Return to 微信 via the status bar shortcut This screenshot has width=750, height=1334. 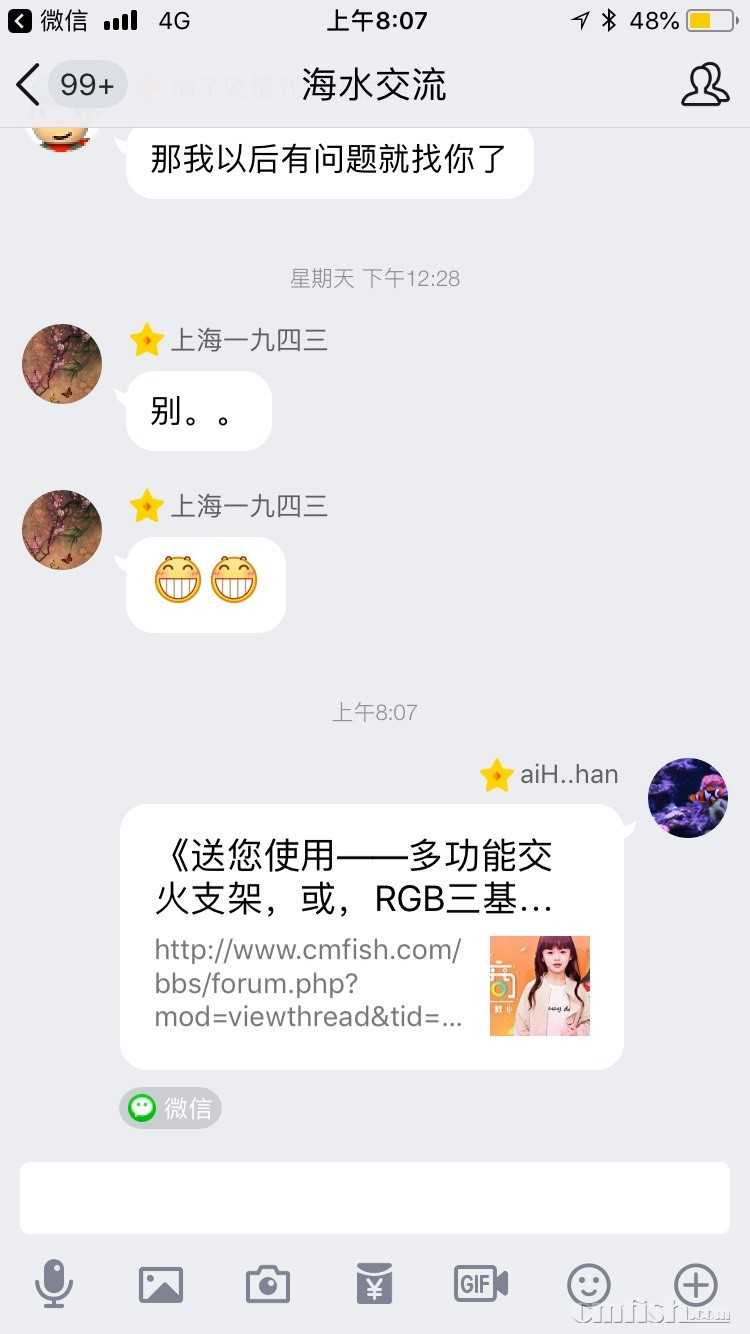tap(48, 20)
